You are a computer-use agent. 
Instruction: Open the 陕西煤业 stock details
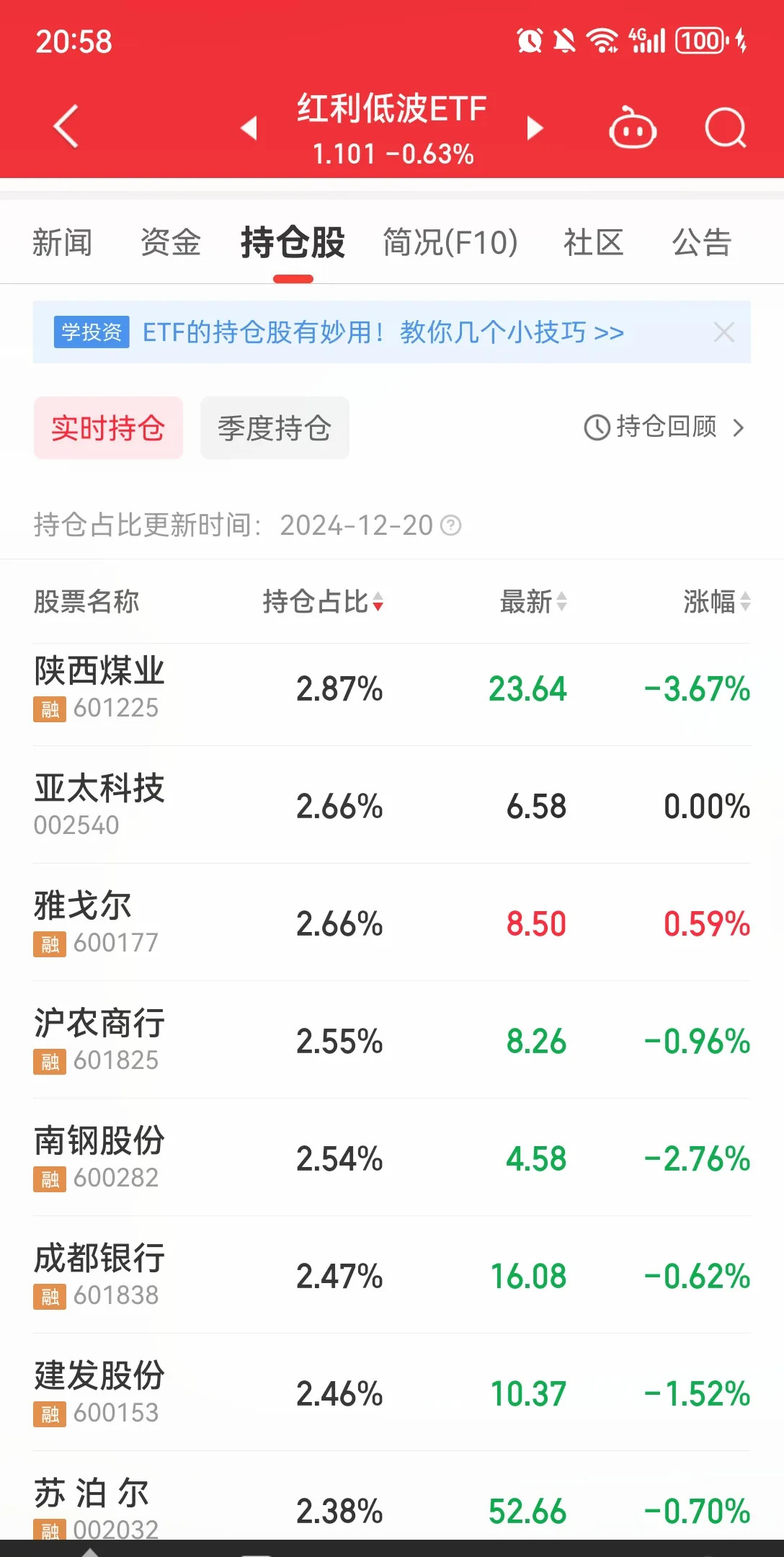coord(99,670)
